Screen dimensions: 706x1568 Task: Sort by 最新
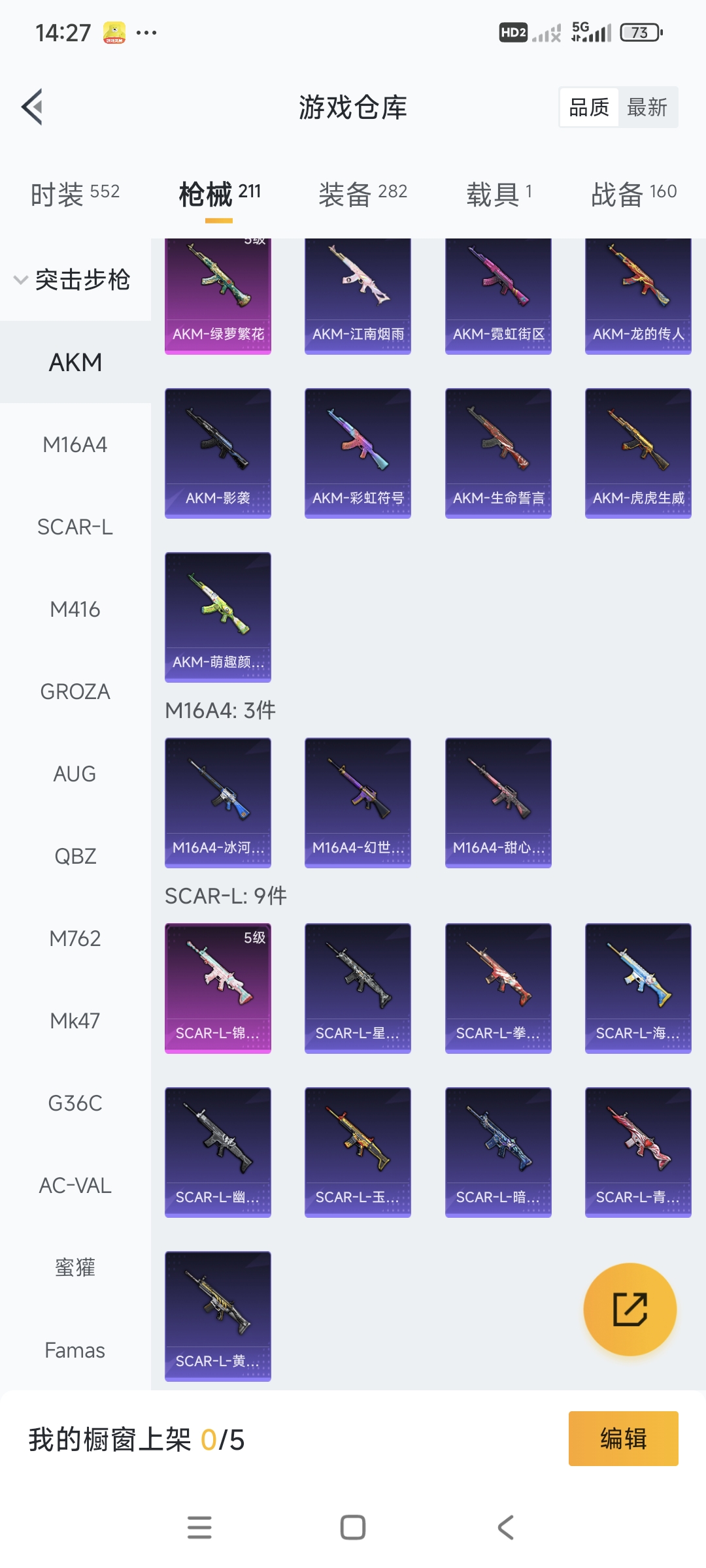tap(647, 107)
